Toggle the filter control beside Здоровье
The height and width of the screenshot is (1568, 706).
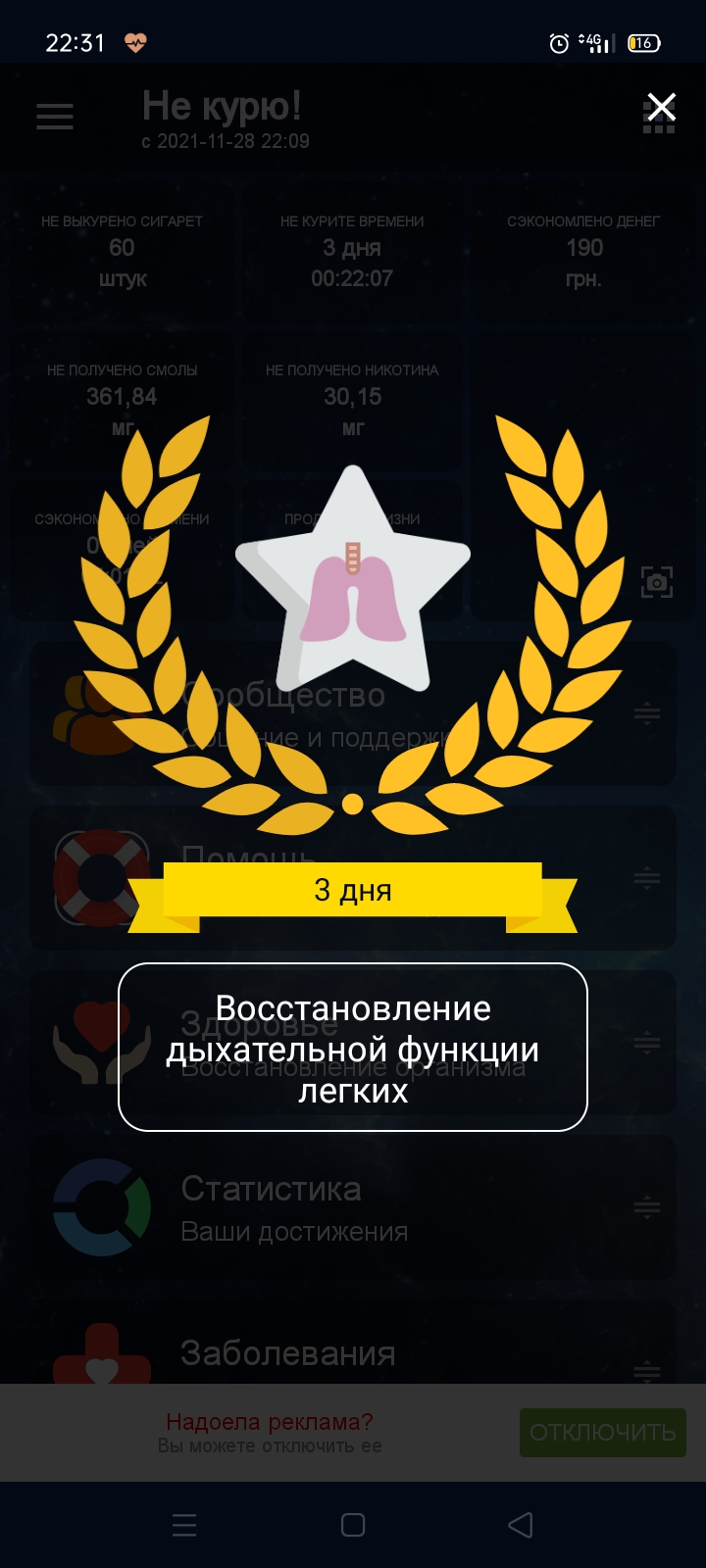tap(647, 1043)
